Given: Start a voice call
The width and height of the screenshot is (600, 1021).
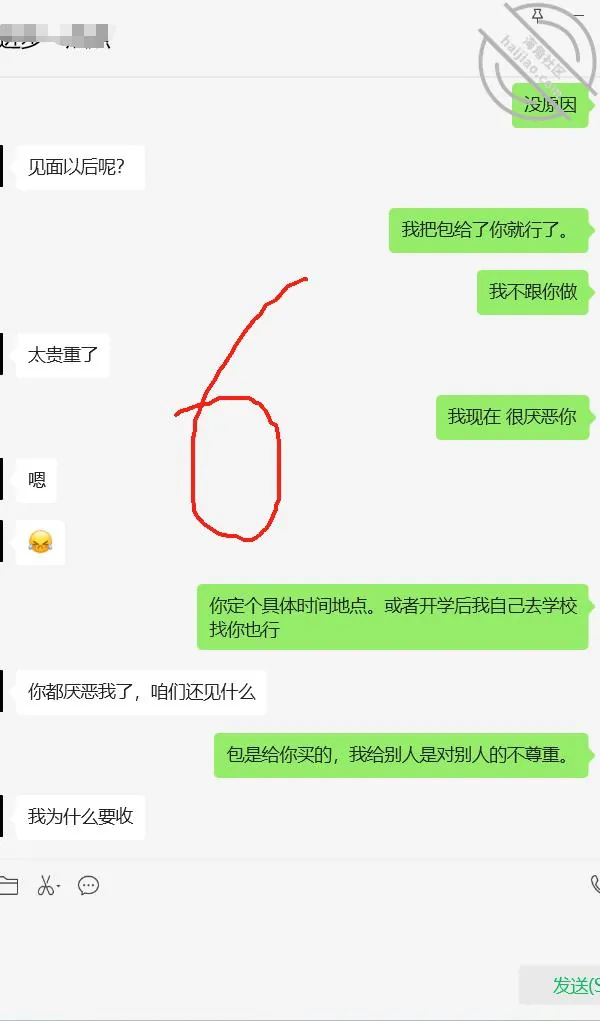Looking at the screenshot, I should point(595,884).
